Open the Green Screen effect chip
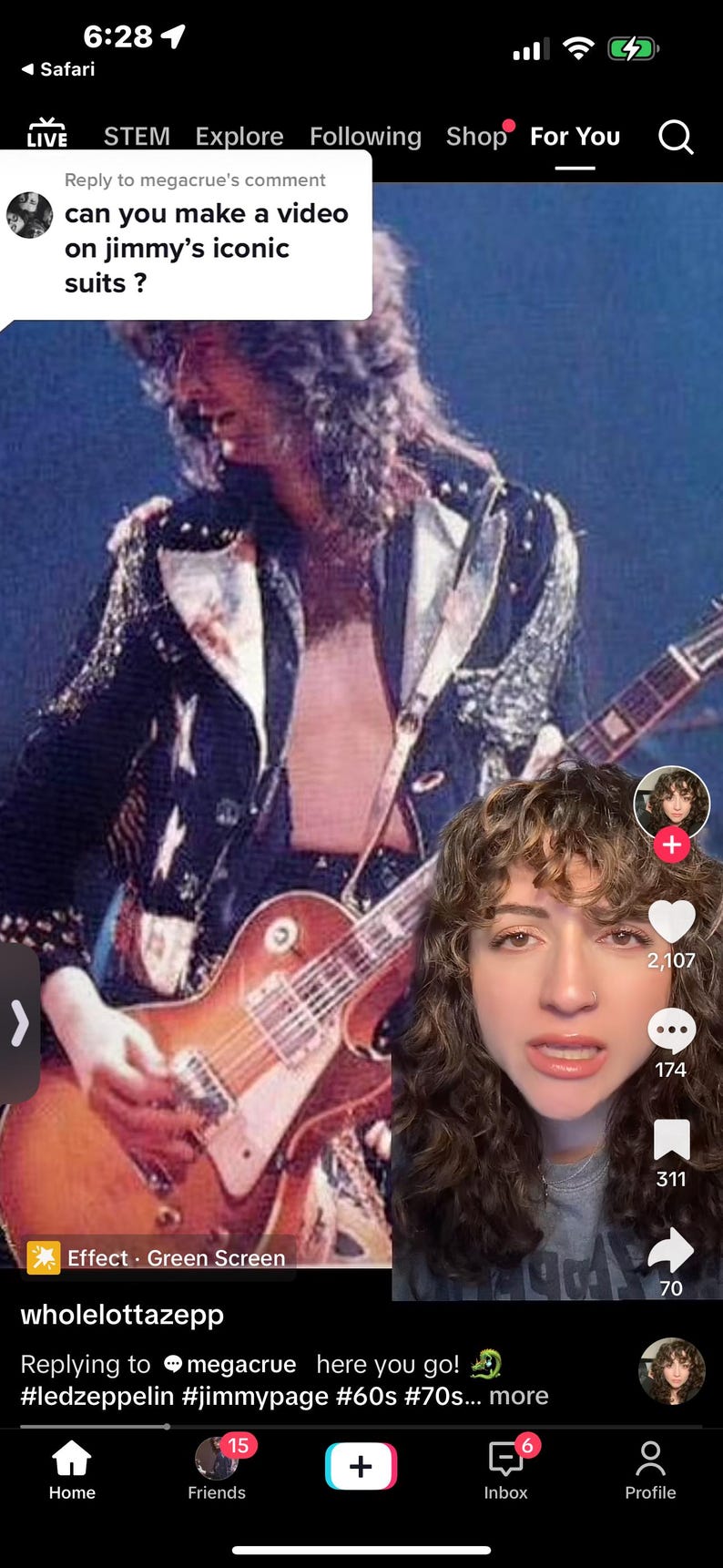The height and width of the screenshot is (1568, 723). coord(158,1258)
